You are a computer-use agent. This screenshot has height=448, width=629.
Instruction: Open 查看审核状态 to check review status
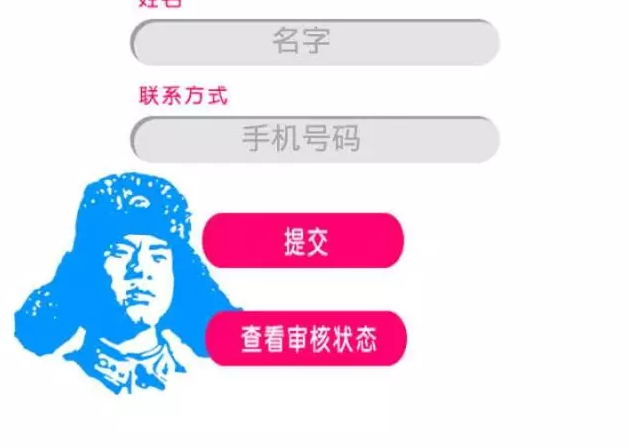(x=307, y=338)
